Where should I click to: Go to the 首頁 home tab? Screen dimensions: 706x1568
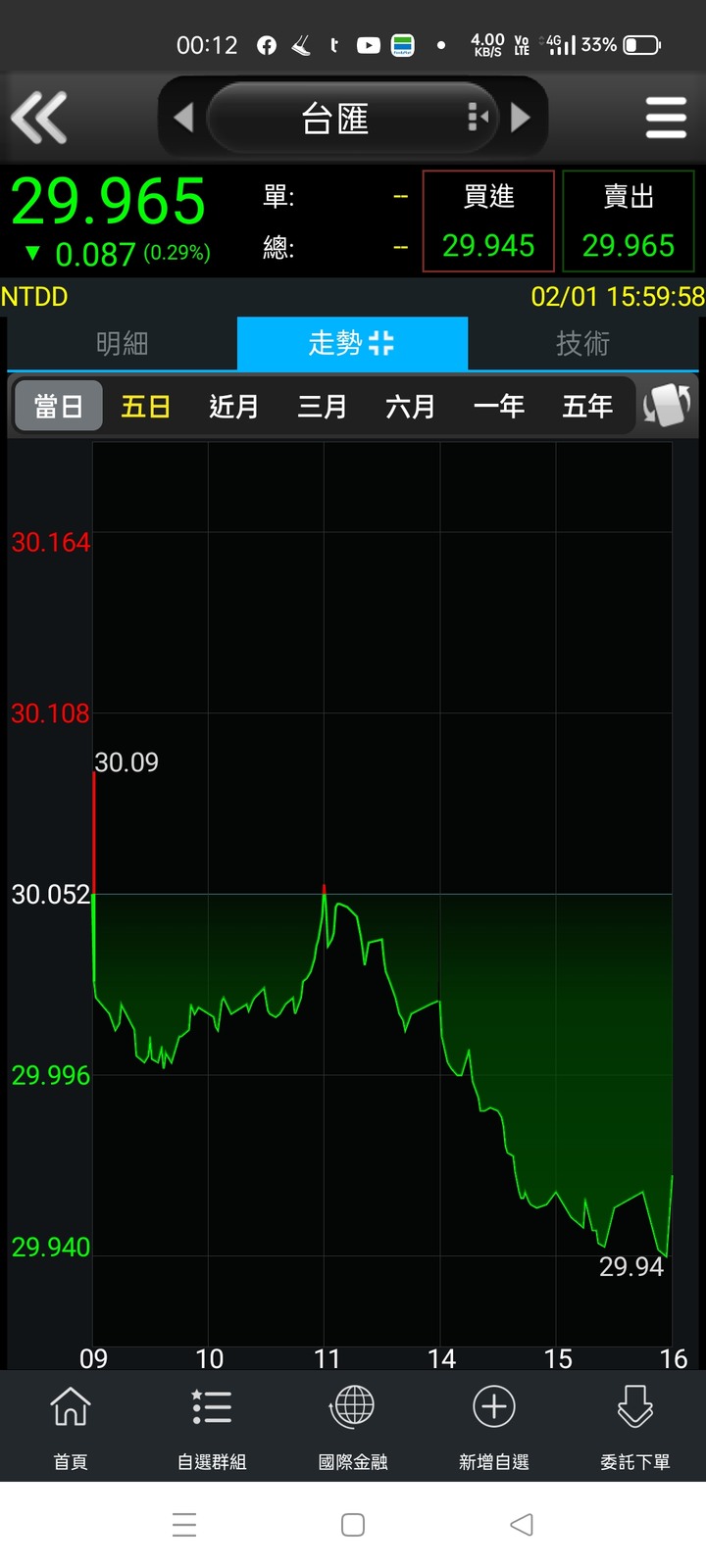[71, 1426]
